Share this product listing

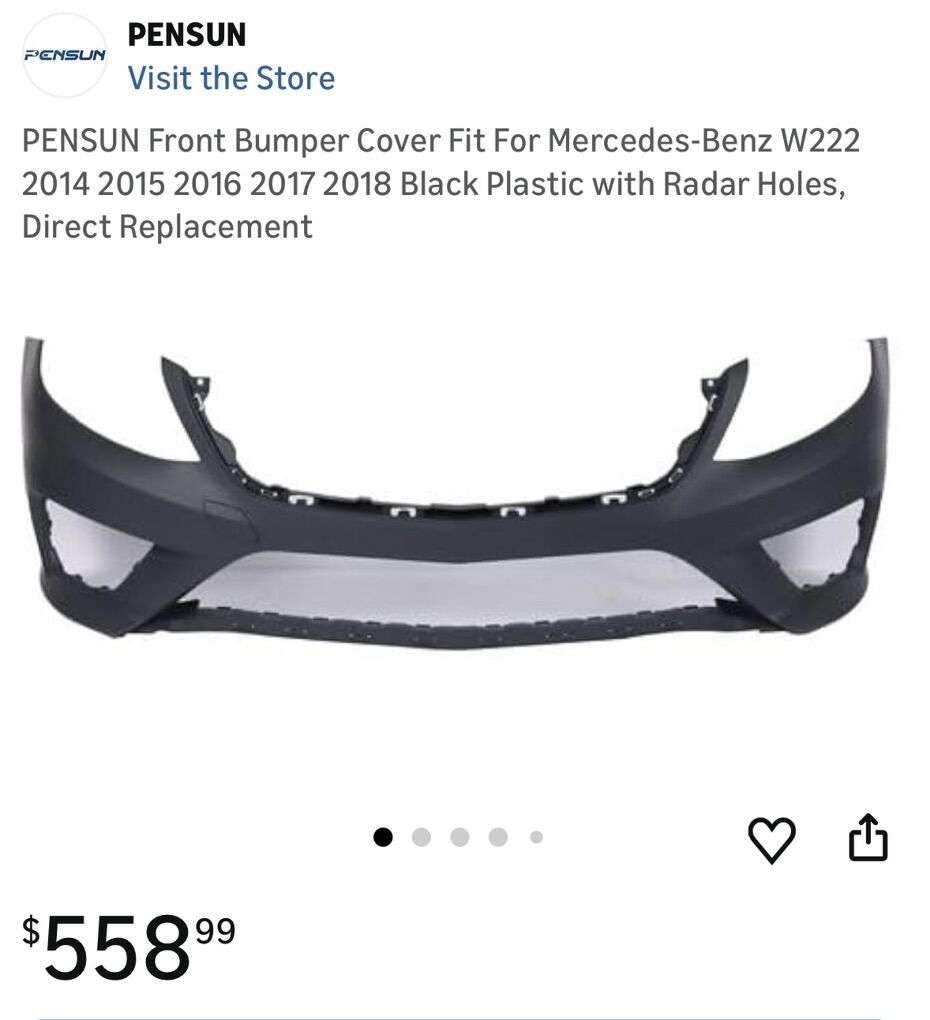pyautogui.click(x=867, y=838)
